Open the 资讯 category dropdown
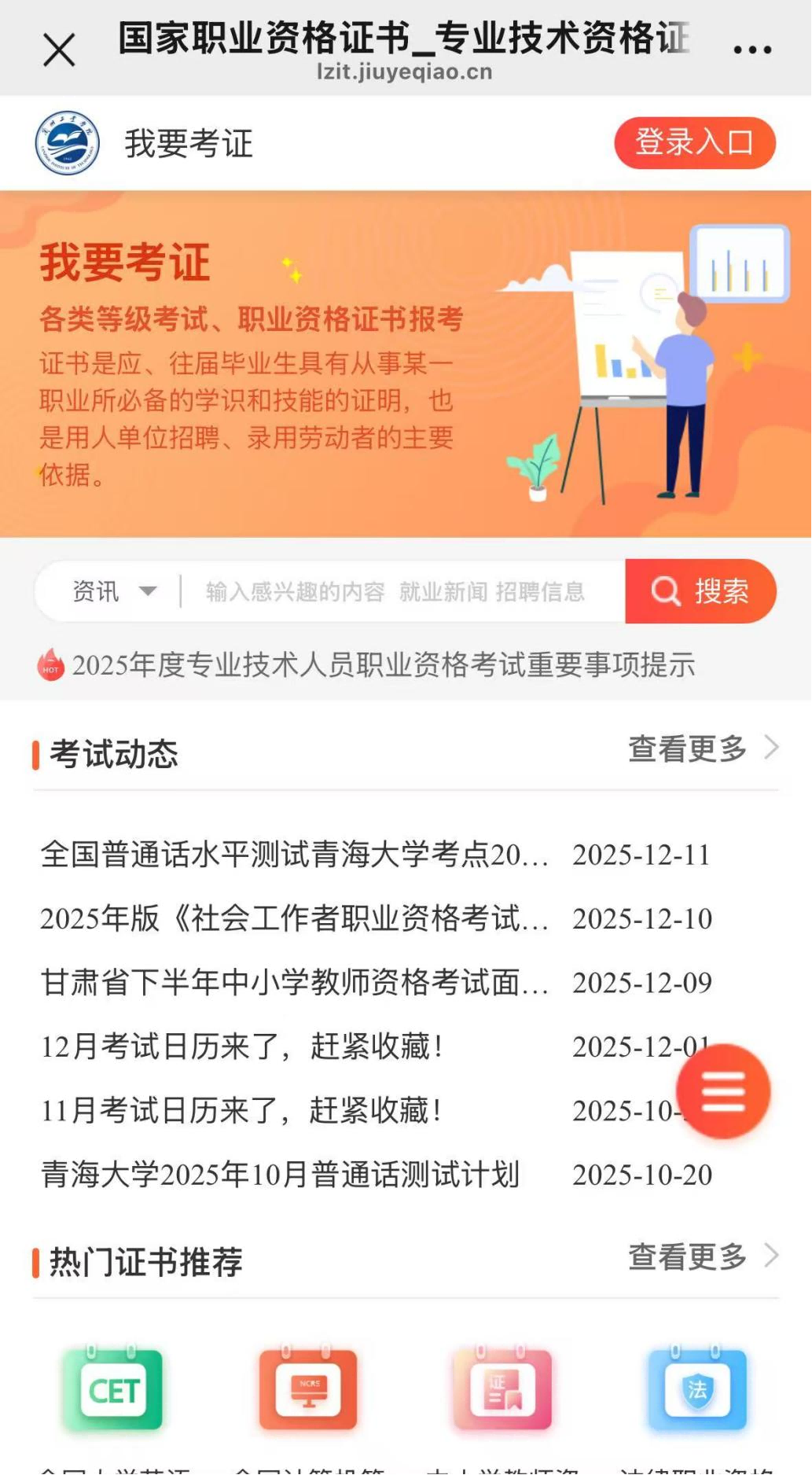Screen dimensions: 812x1475 112,591
